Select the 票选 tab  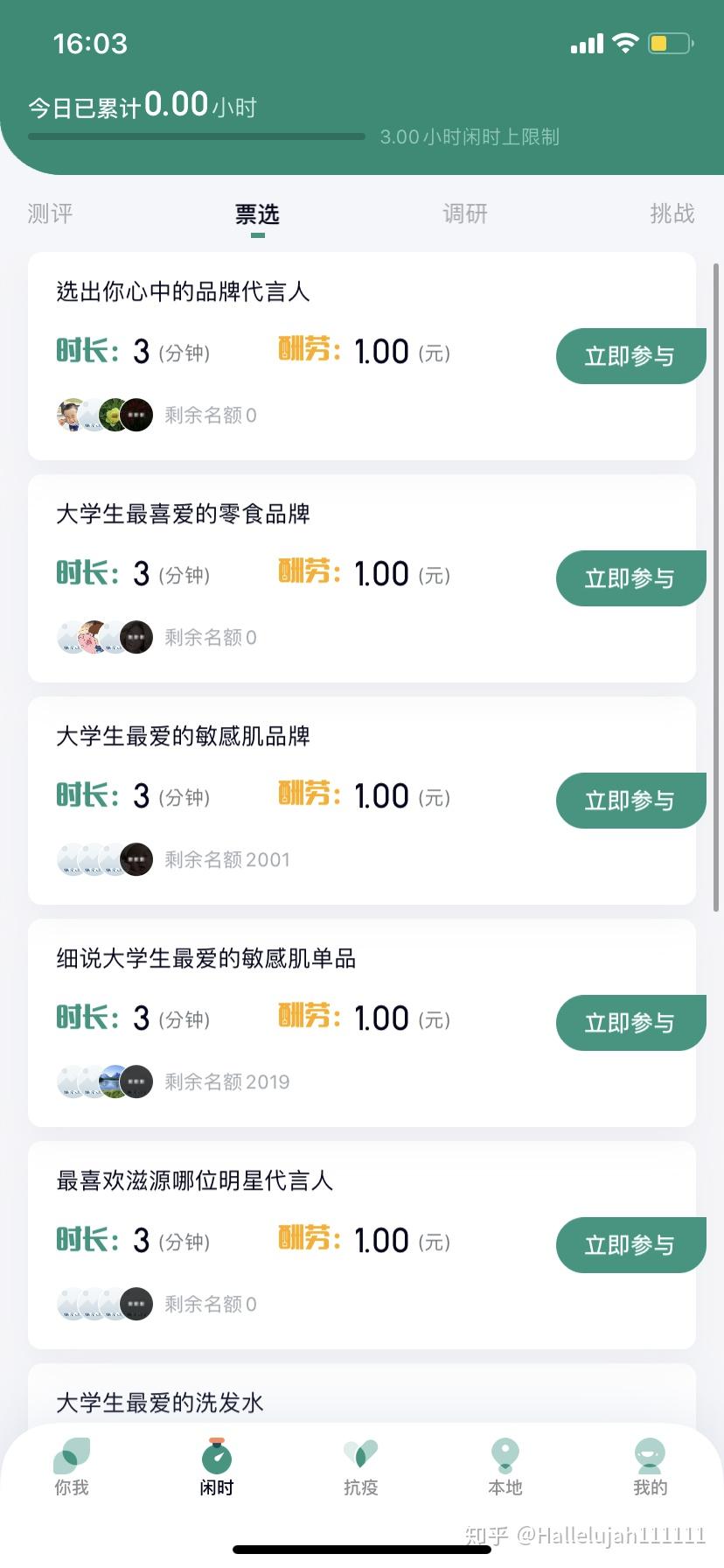[x=257, y=213]
